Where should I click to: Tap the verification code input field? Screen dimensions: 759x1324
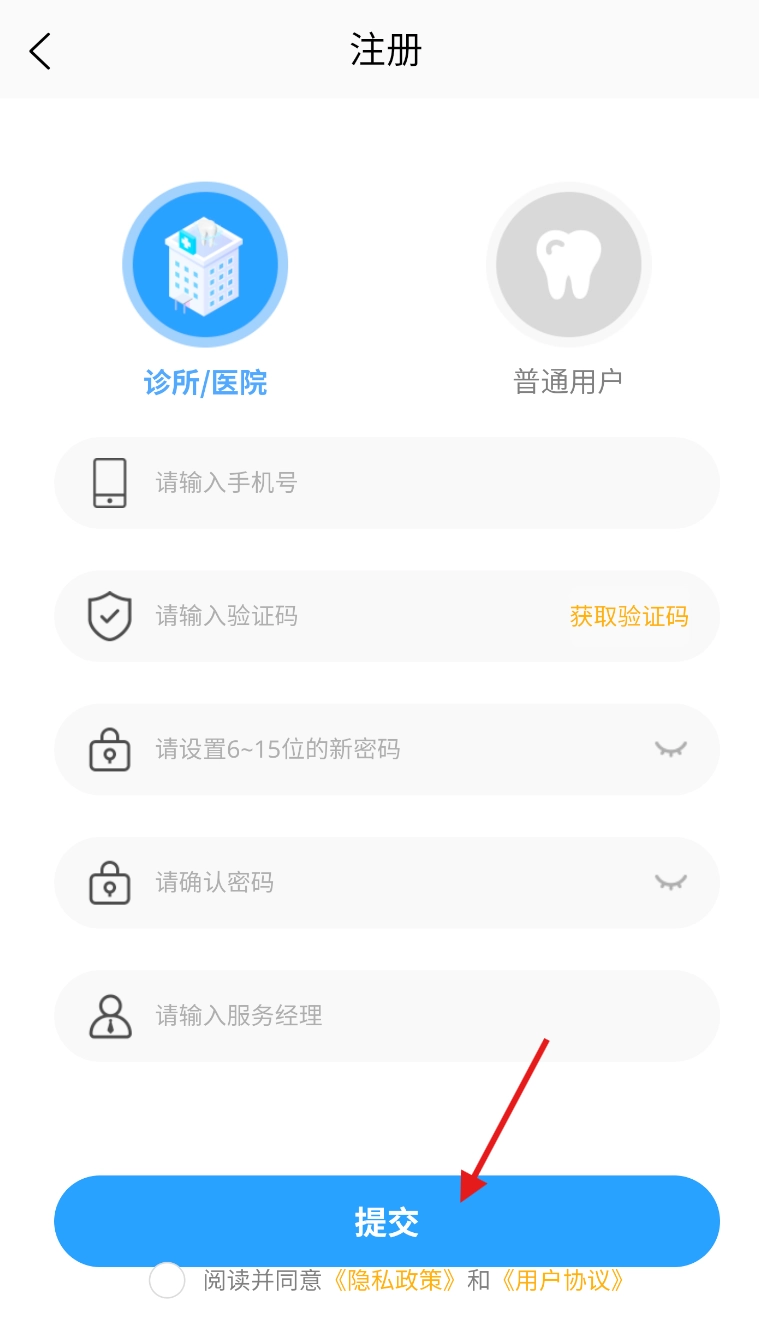click(x=340, y=616)
